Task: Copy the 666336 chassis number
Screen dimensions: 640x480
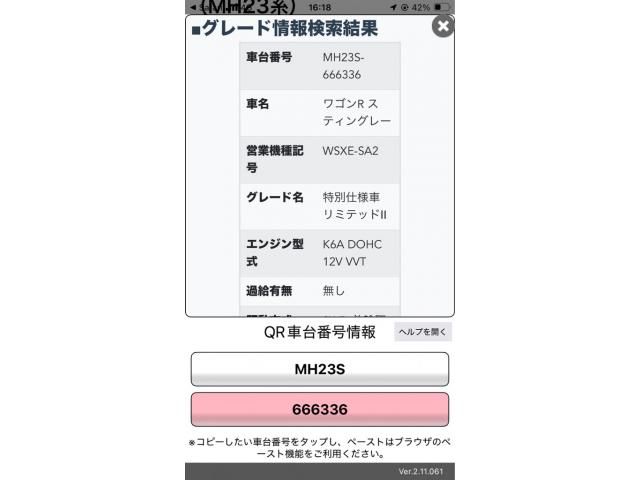Action: pyautogui.click(x=319, y=410)
